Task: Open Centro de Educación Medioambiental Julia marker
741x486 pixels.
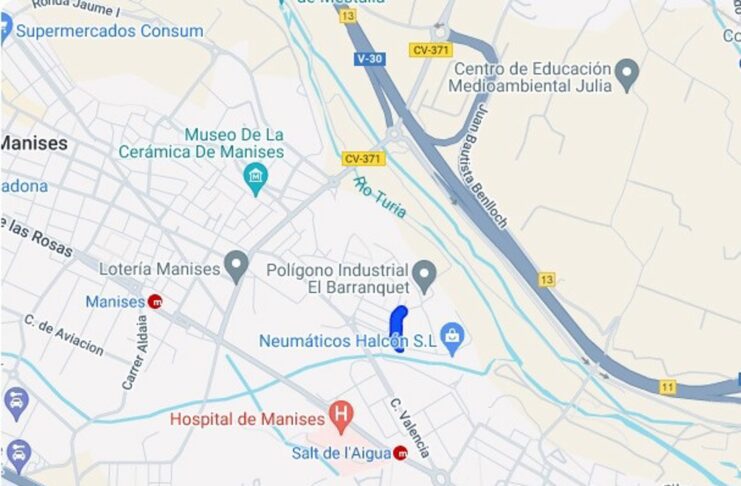Action: [x=626, y=72]
